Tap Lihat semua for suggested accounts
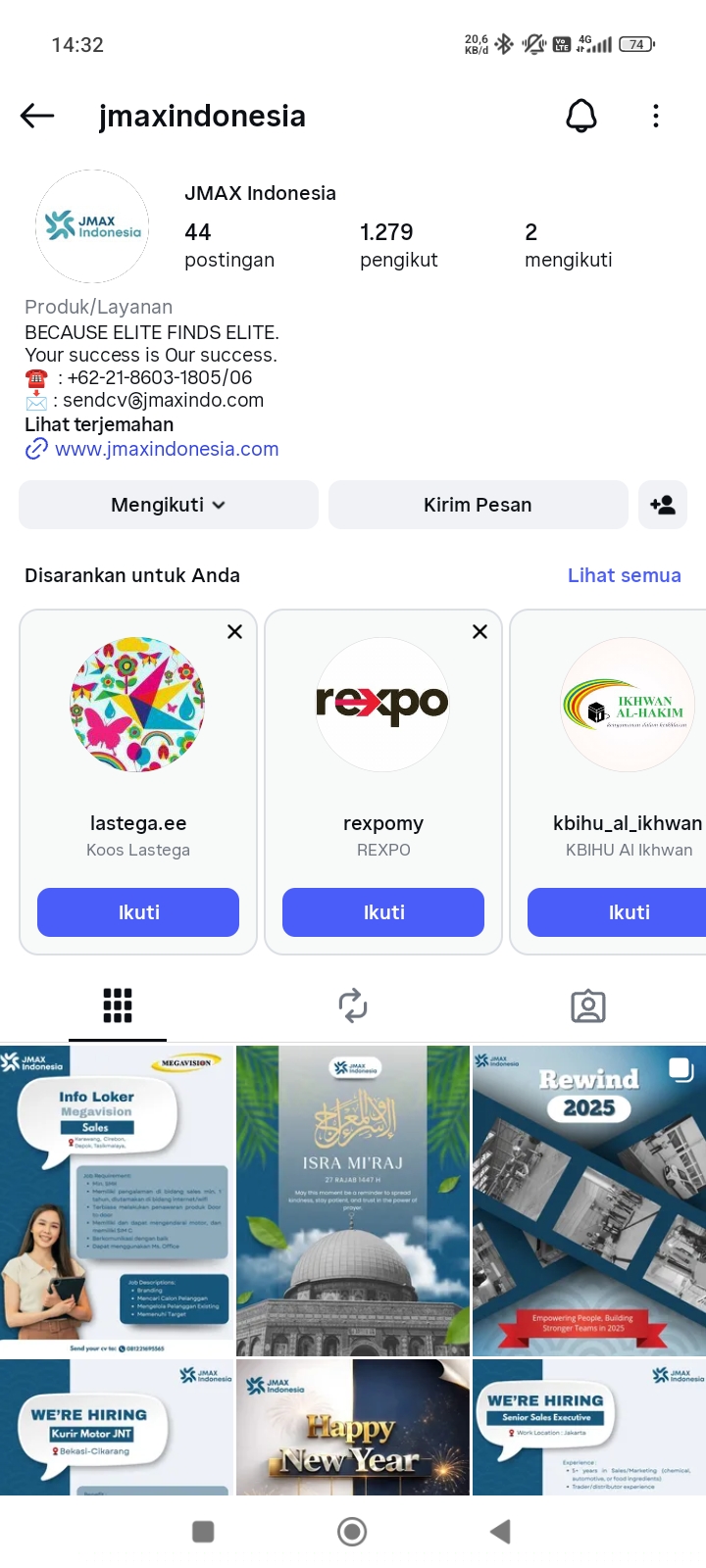Viewport: 706px width, 1568px height. [624, 575]
